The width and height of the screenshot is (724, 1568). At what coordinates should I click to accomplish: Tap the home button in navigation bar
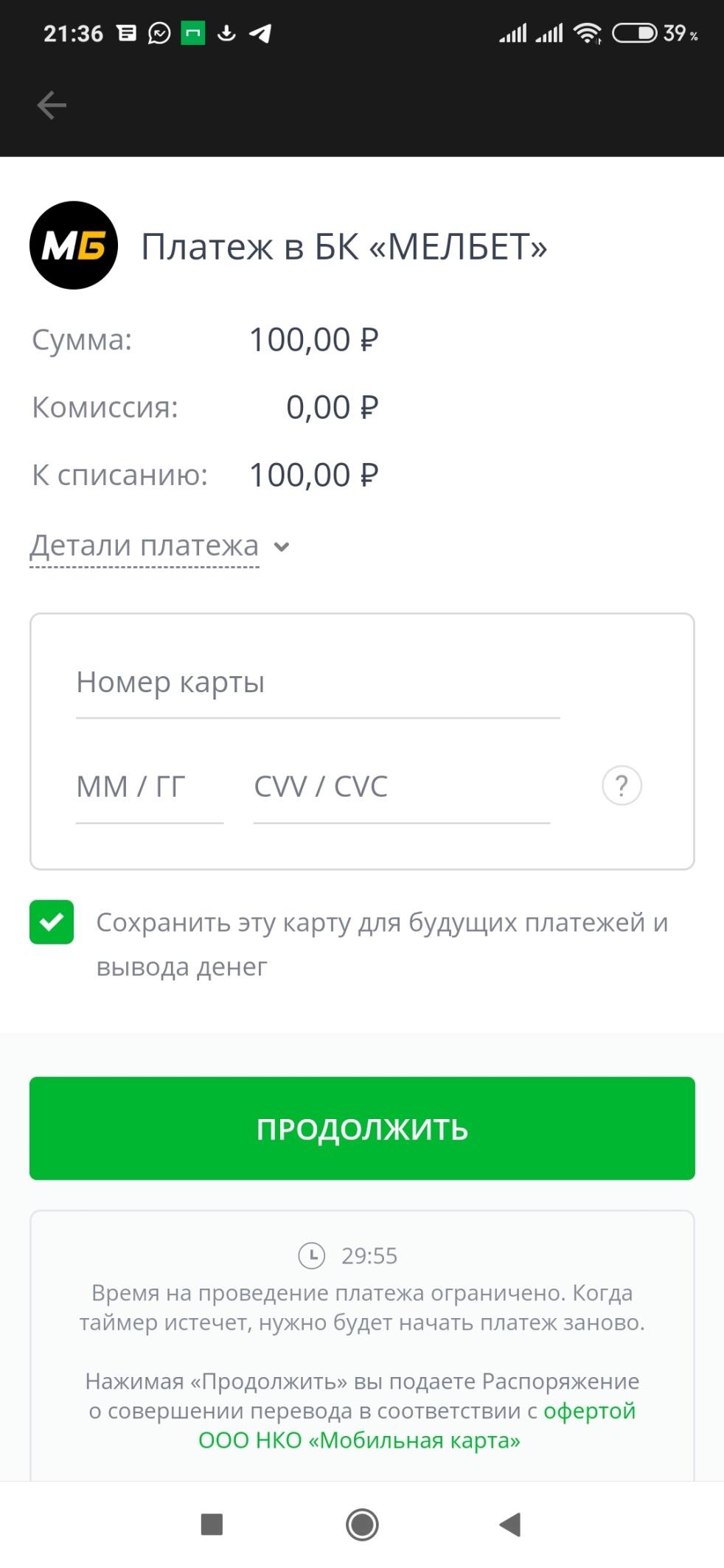362,1522
